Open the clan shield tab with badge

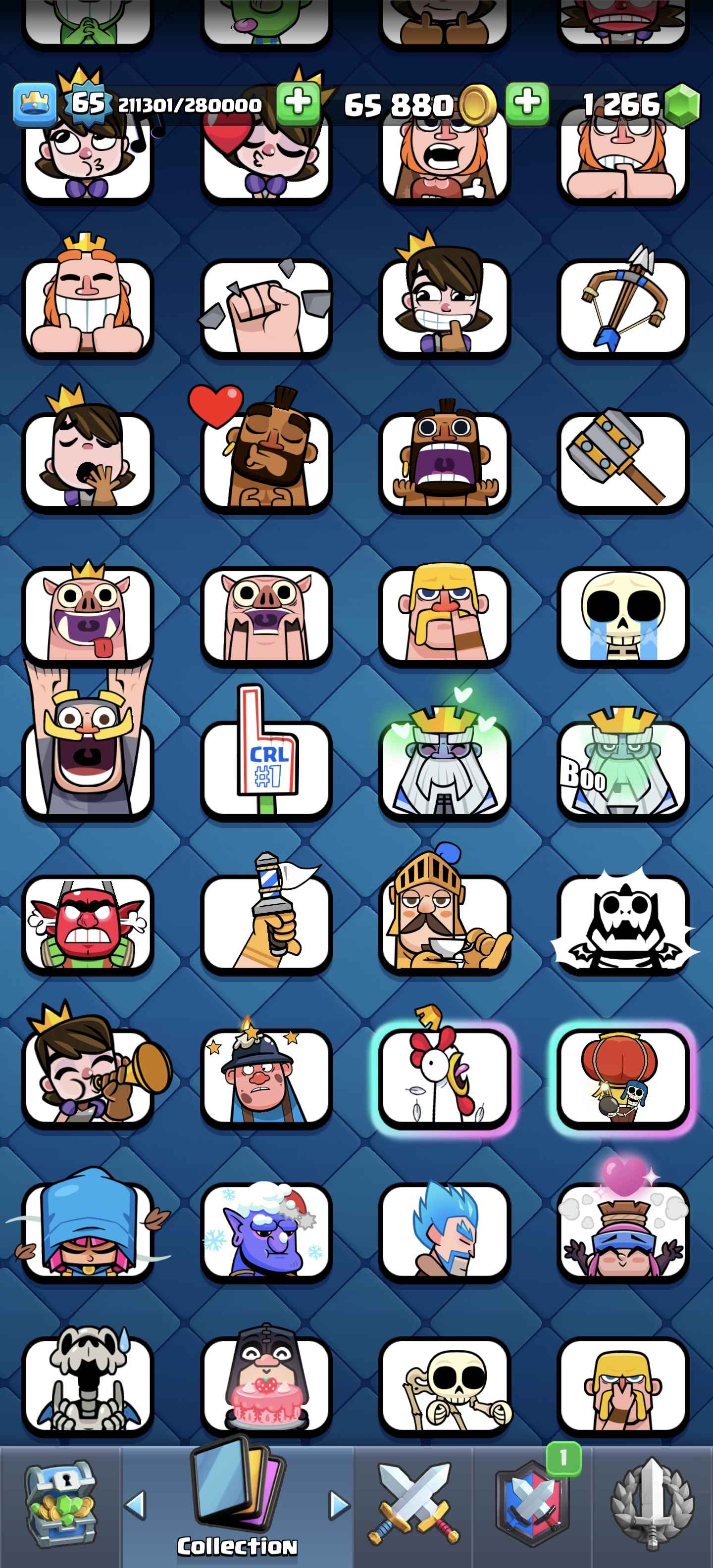pos(533,1504)
